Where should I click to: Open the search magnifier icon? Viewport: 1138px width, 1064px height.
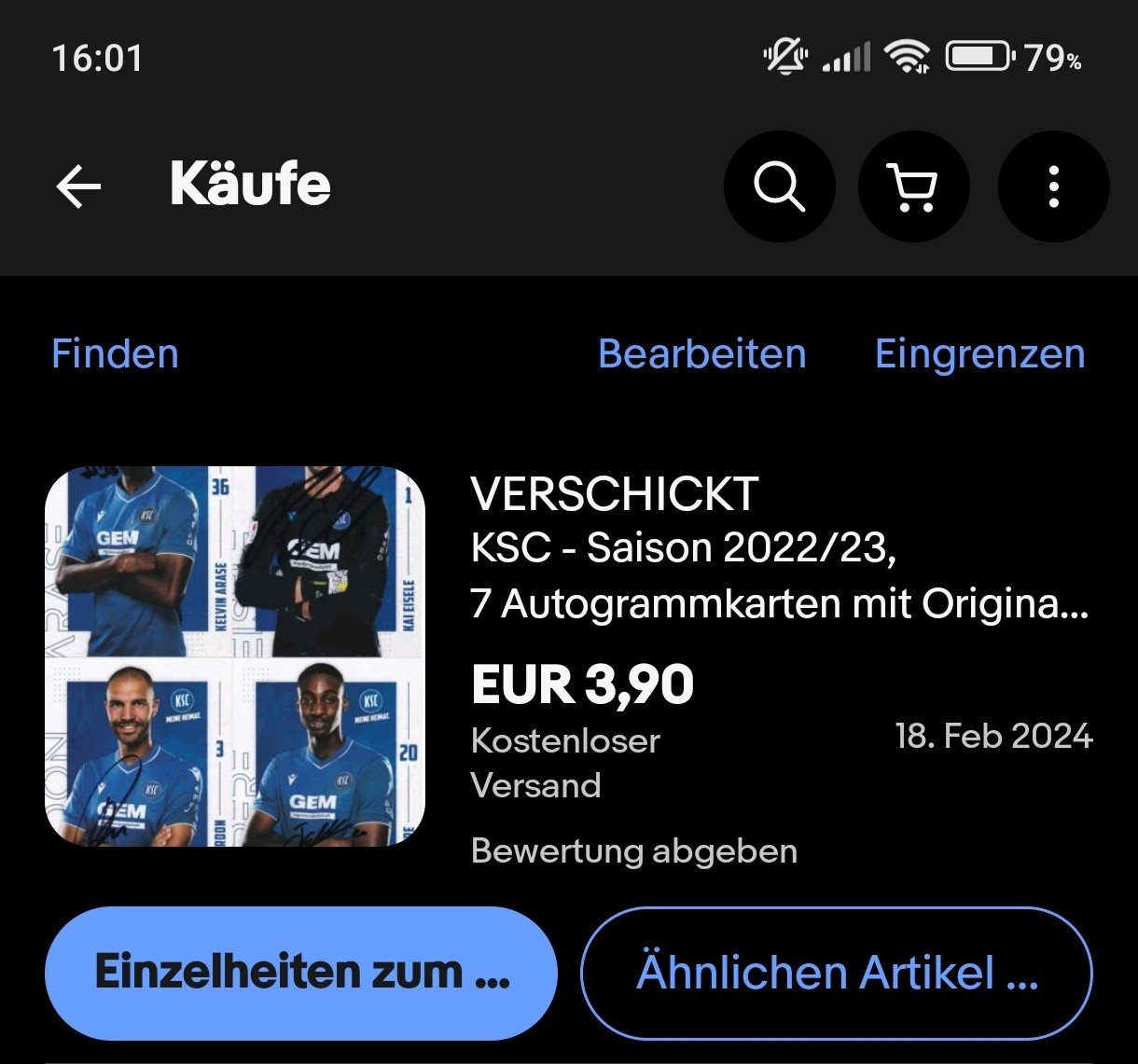click(x=779, y=187)
